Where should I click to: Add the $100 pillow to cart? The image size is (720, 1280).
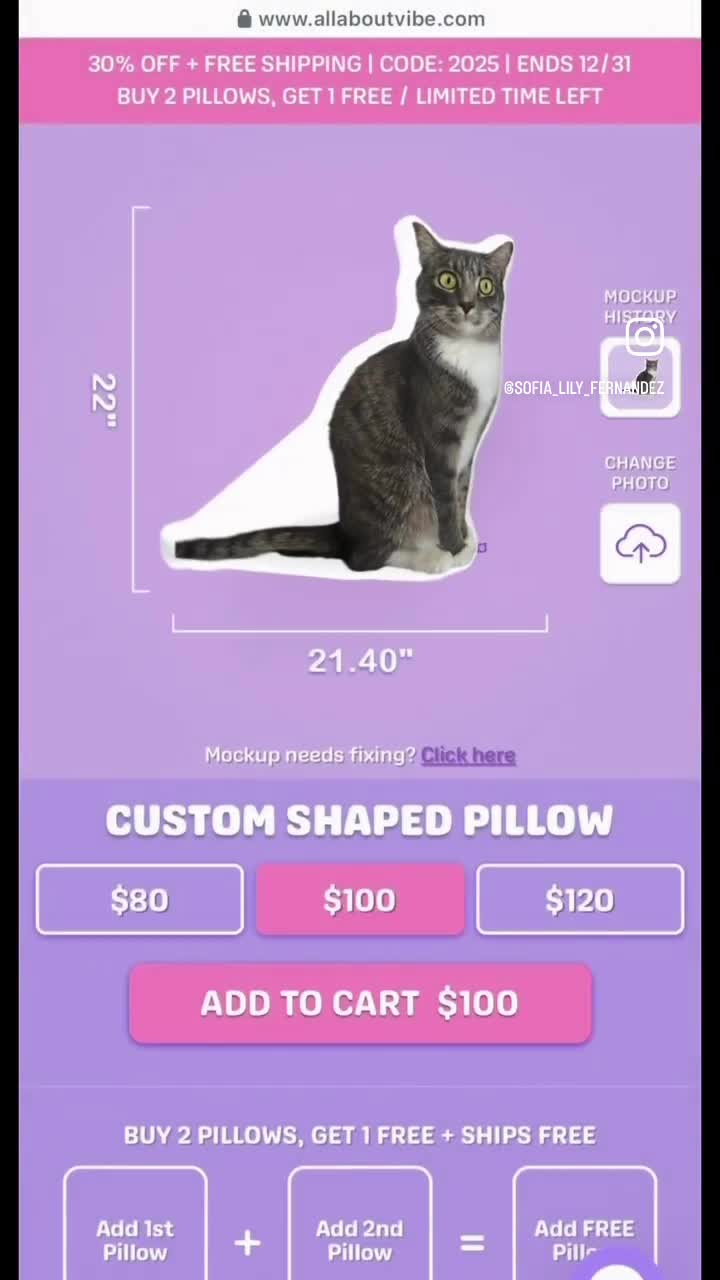[360, 1003]
